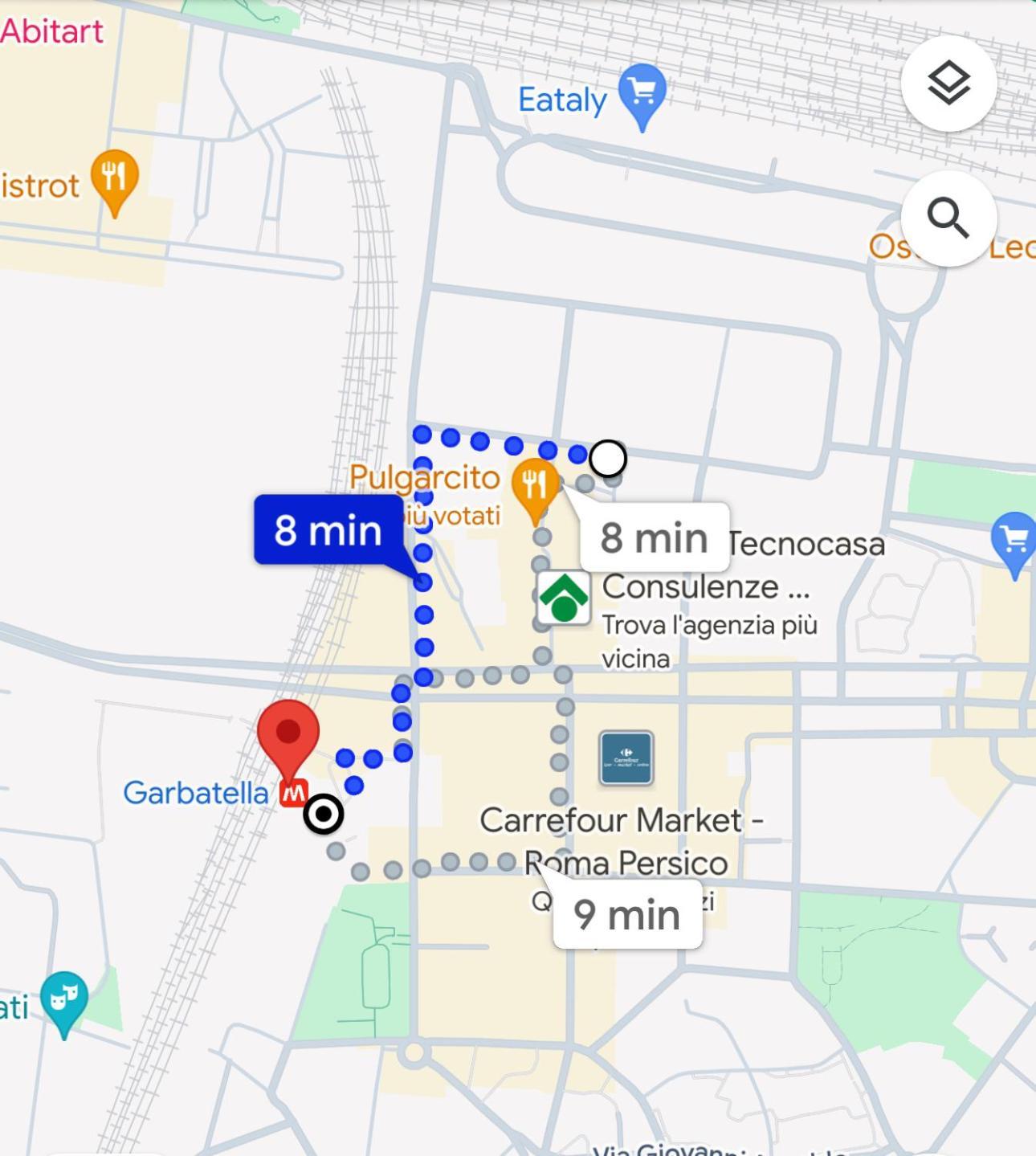Image resolution: width=1036 pixels, height=1156 pixels.
Task: Tap the Garbatella metro station icon
Action: (293, 793)
